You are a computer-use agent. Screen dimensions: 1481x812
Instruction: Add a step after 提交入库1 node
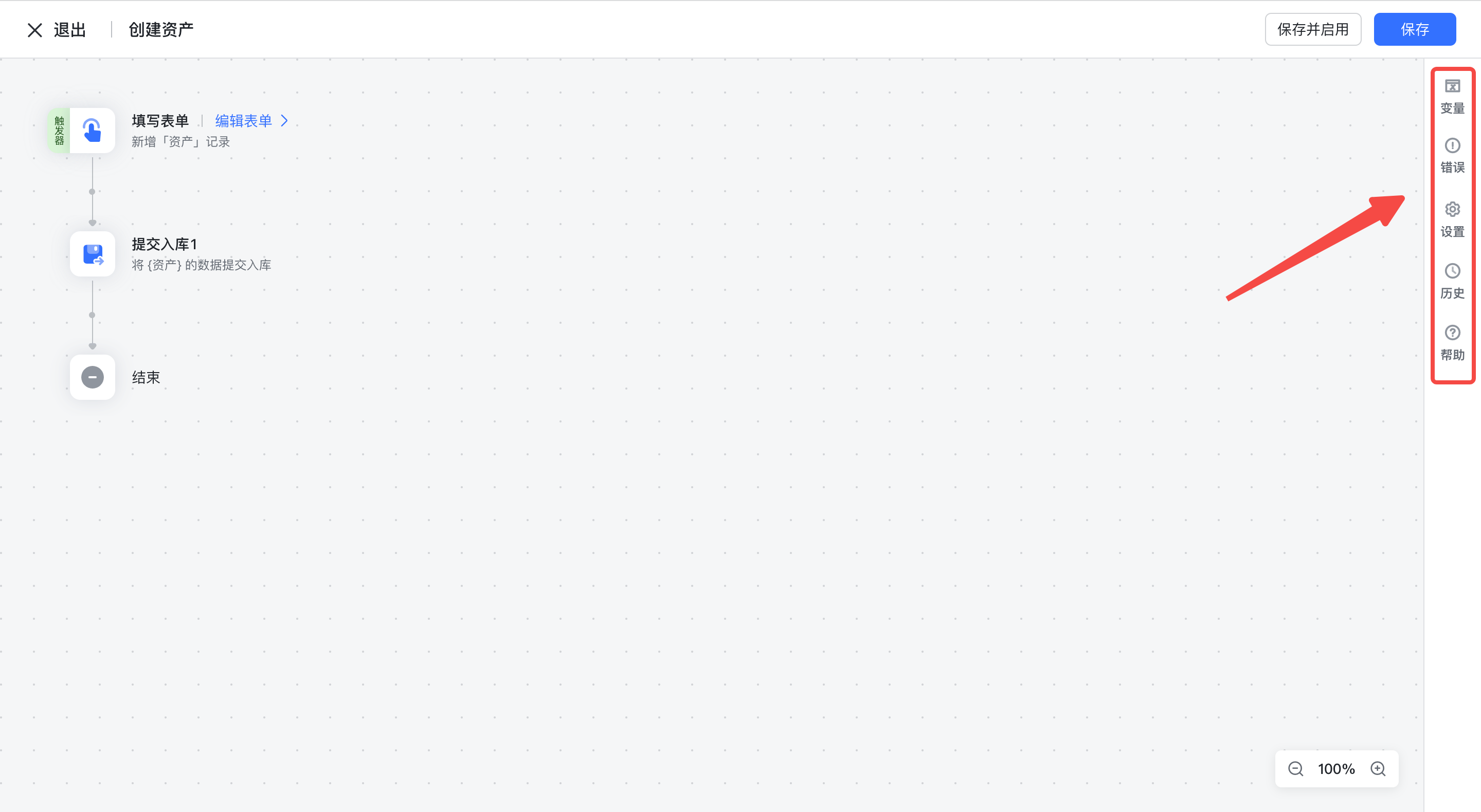pos(92,316)
